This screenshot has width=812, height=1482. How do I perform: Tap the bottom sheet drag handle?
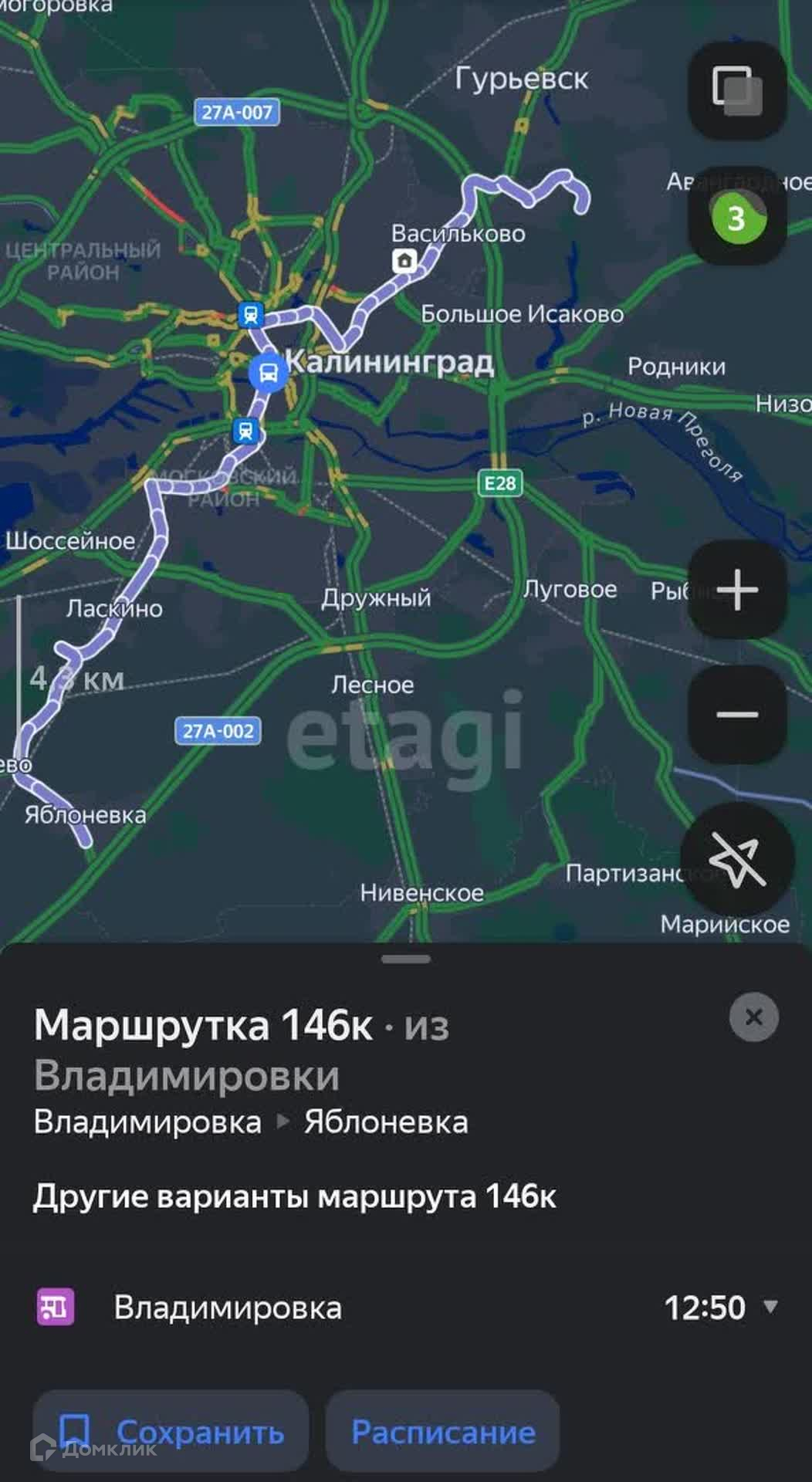pos(406,959)
